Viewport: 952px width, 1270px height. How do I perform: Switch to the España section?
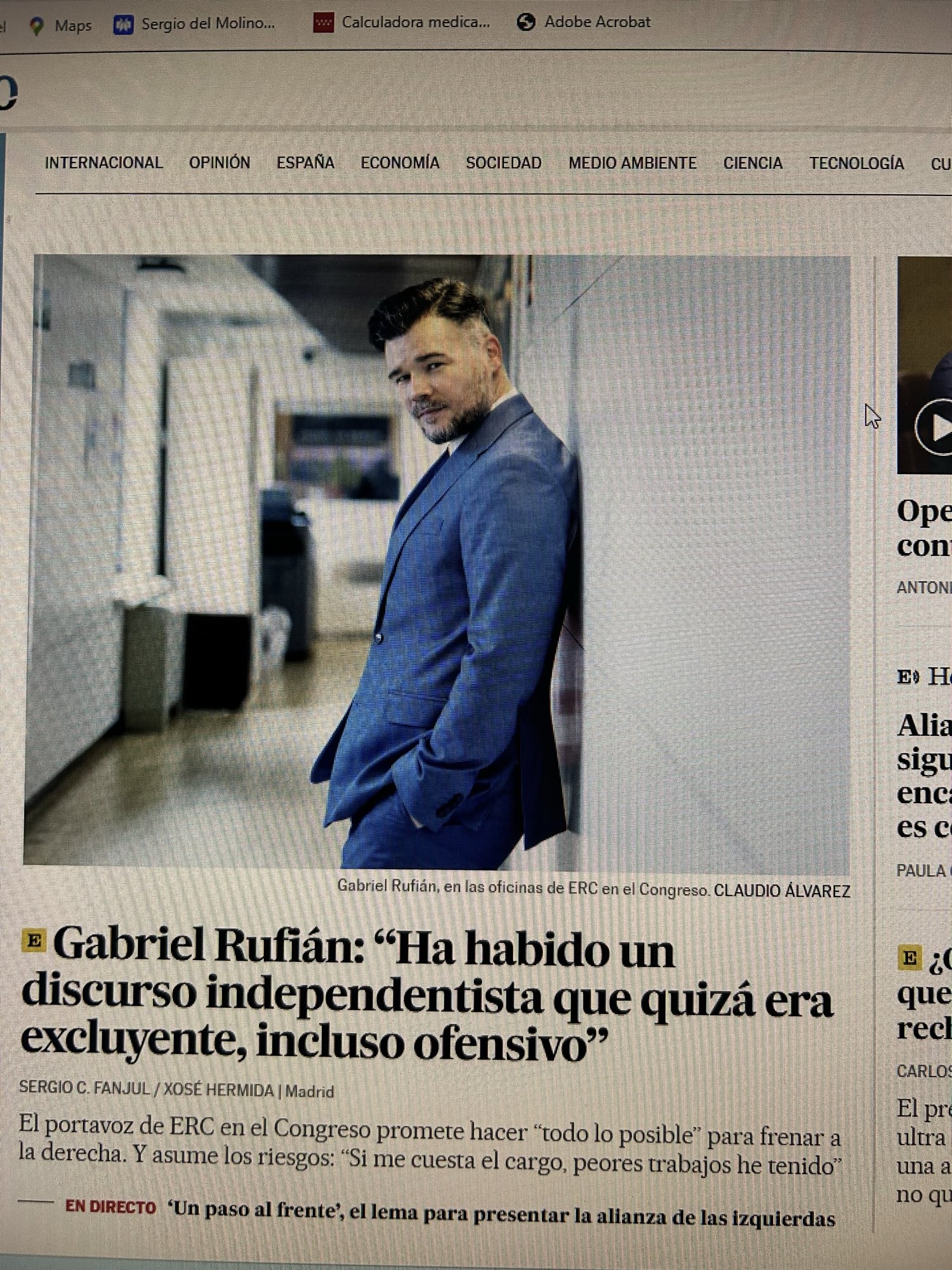pyautogui.click(x=305, y=163)
